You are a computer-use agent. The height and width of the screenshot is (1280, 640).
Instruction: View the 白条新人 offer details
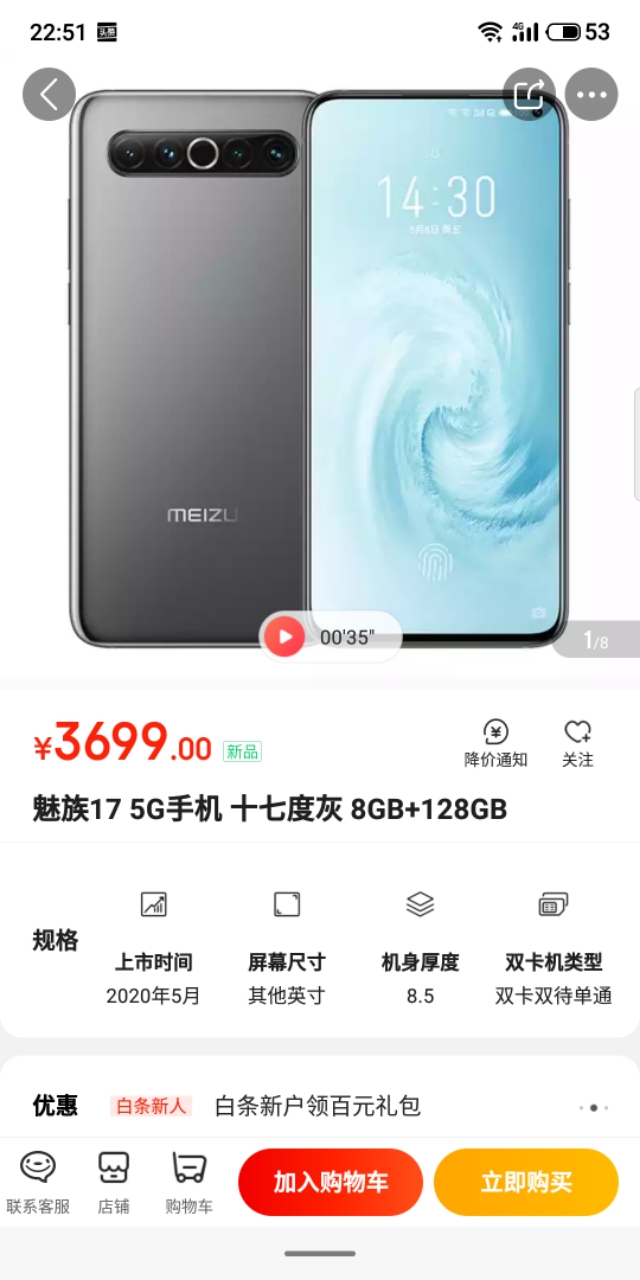tap(318, 1106)
